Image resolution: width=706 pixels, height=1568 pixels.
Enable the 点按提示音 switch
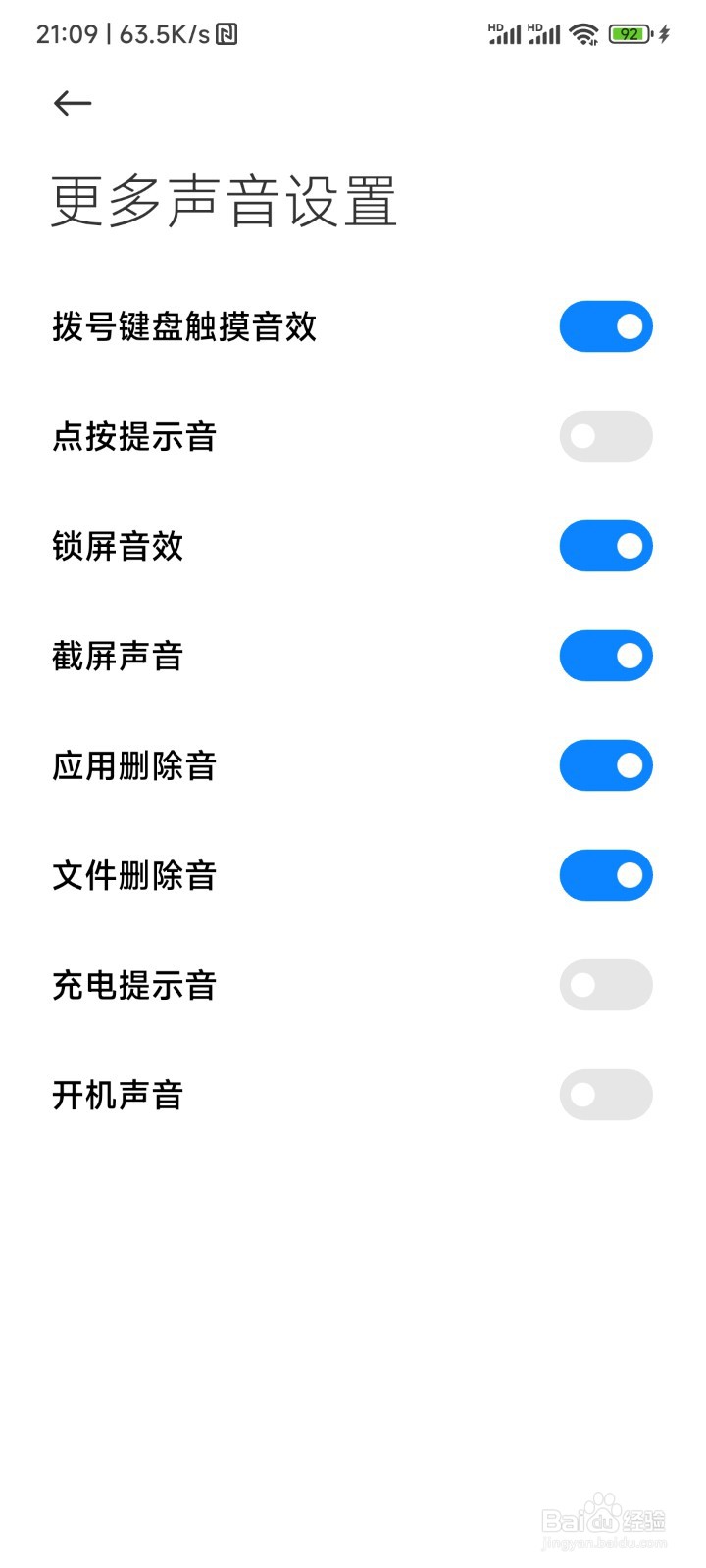605,436
